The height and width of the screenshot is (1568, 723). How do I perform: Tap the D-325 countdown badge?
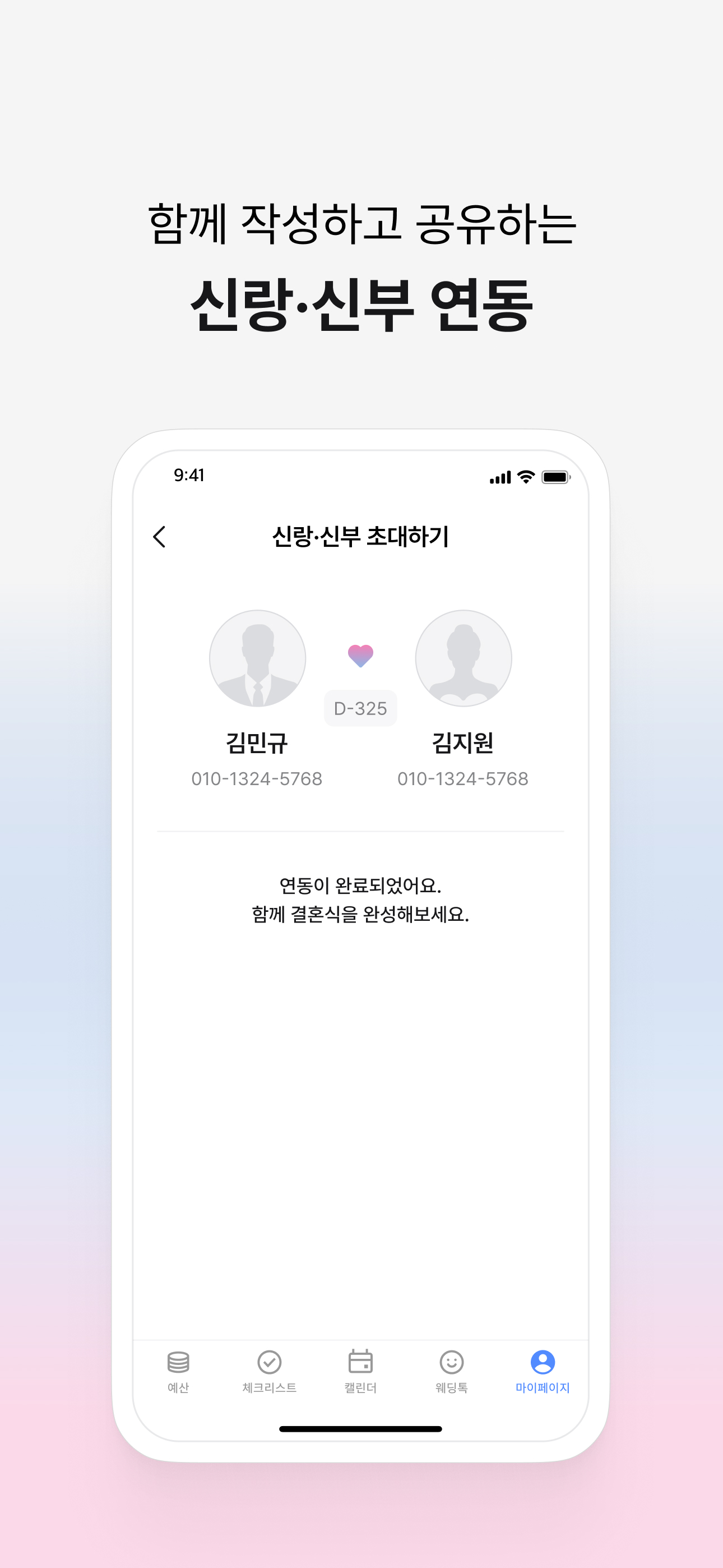click(x=360, y=707)
